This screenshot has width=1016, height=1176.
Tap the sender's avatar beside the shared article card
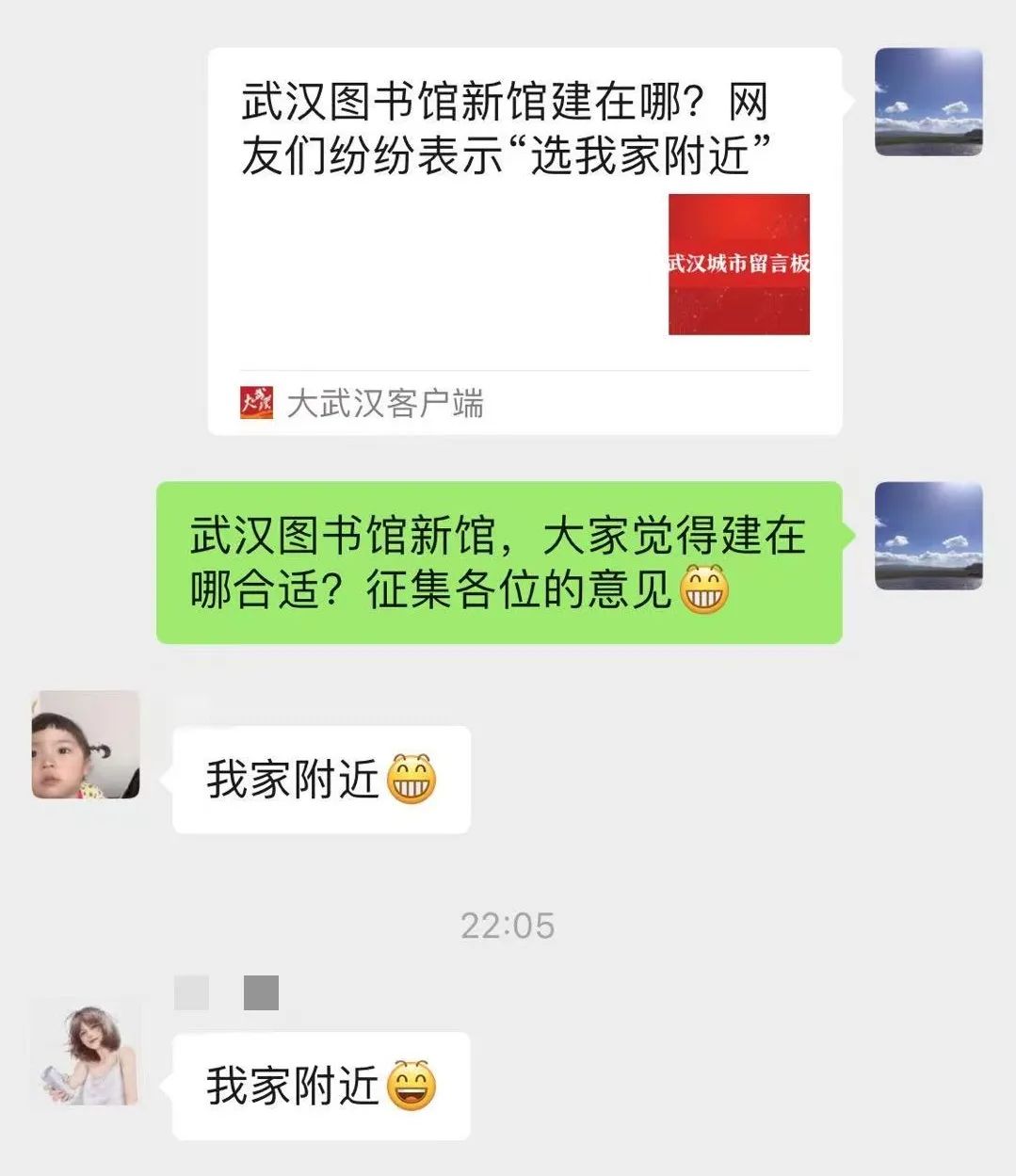[928, 102]
